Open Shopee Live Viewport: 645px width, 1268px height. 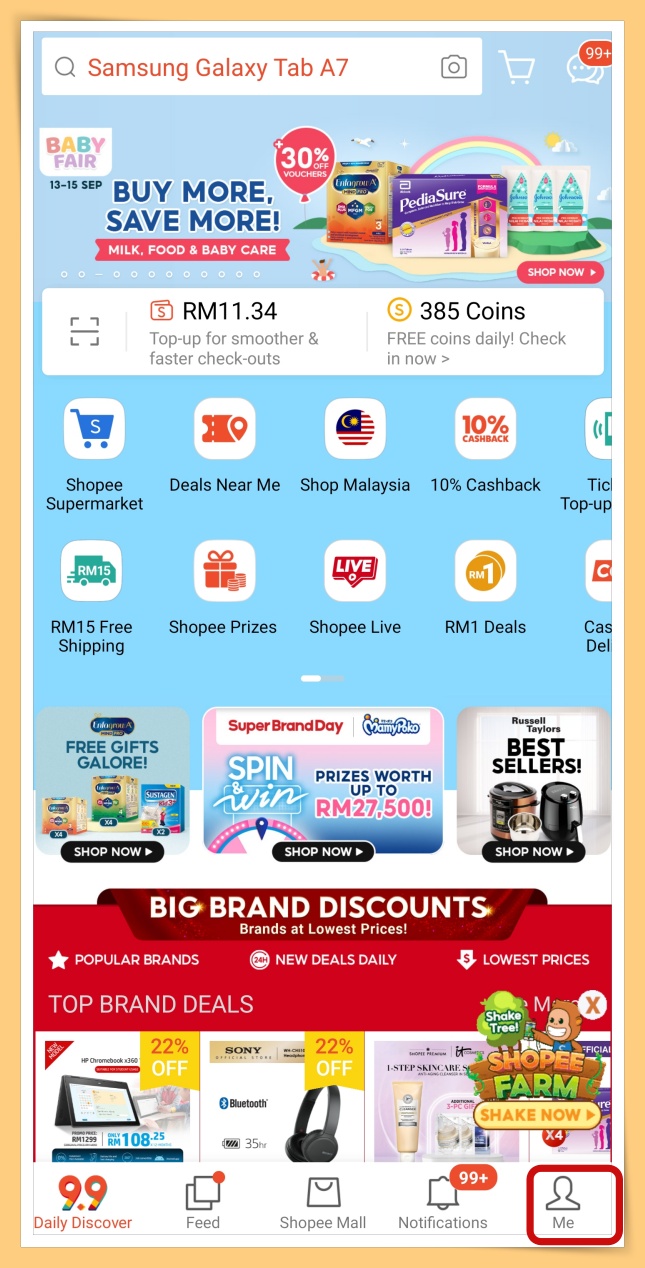tap(355, 590)
